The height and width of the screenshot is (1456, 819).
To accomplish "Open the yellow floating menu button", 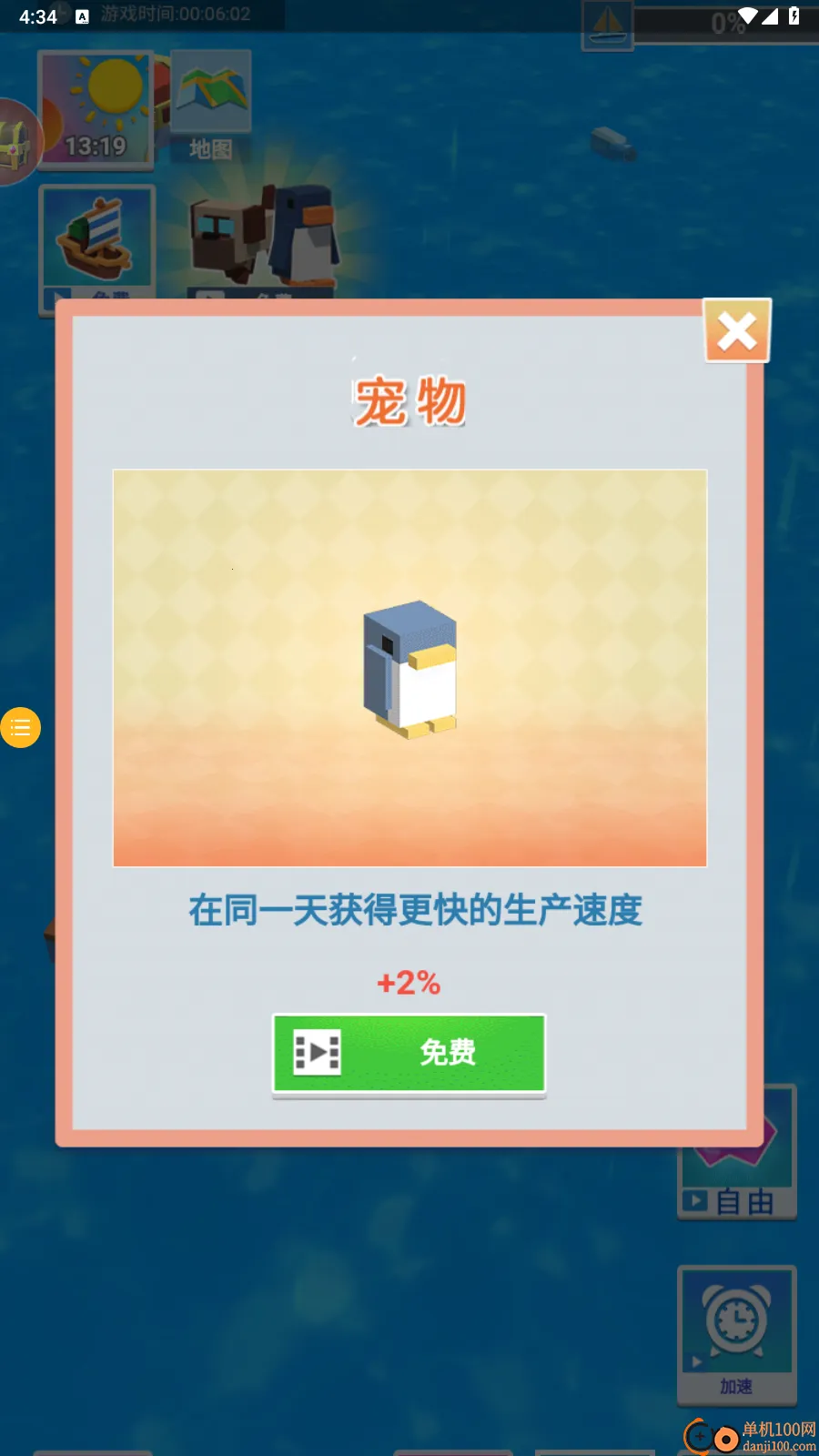I will 20,727.
